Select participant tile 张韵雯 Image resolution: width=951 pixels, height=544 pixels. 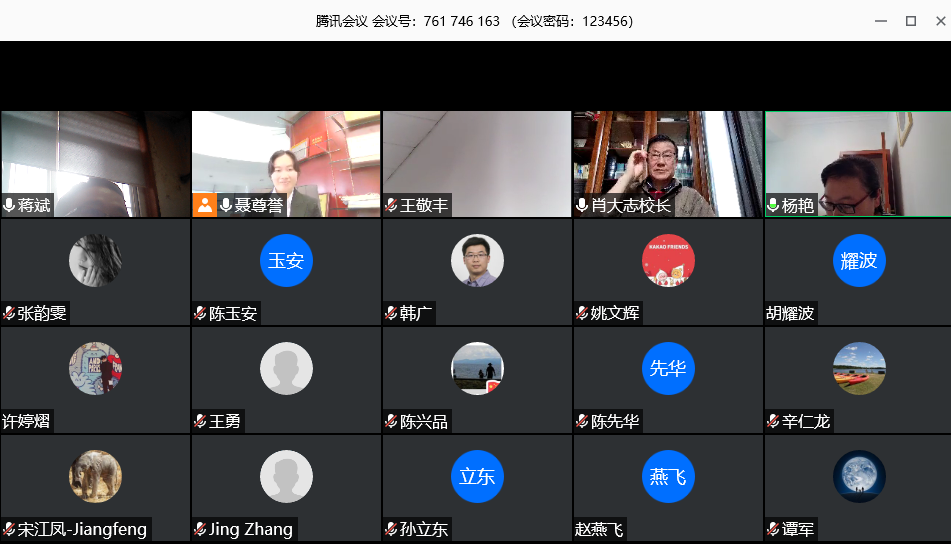pyautogui.click(x=95, y=270)
